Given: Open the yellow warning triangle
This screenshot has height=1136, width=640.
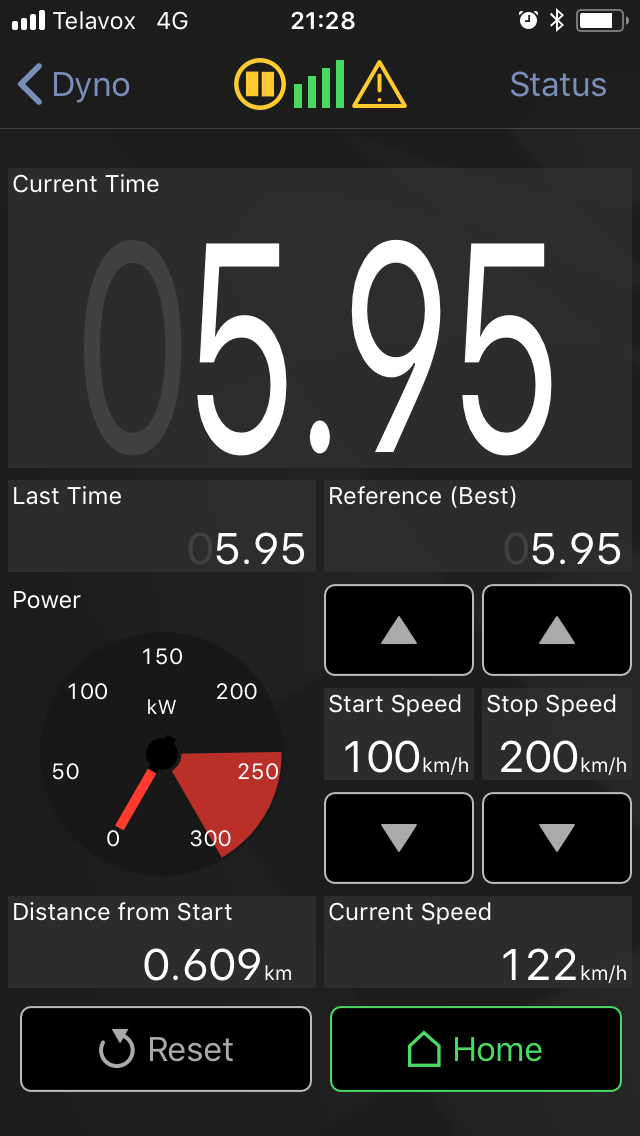Looking at the screenshot, I should pos(379,85).
